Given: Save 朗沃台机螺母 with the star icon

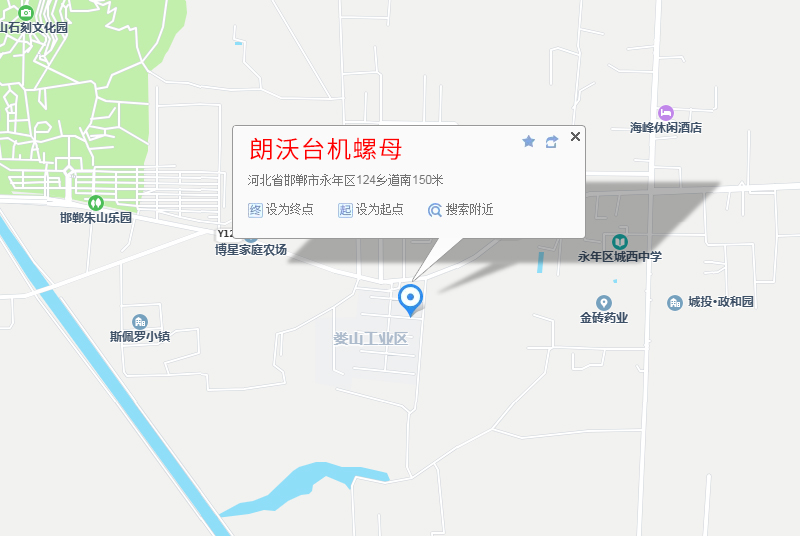Looking at the screenshot, I should [529, 142].
